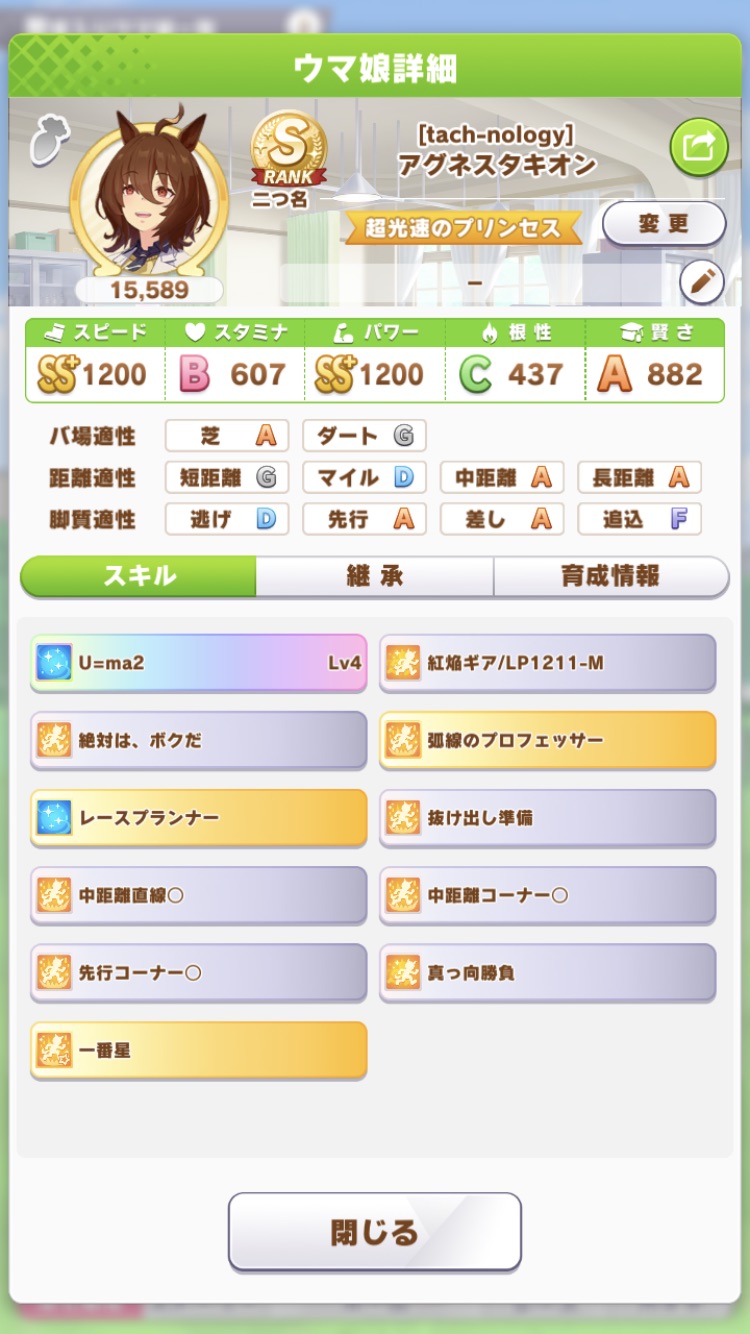750x1334 pixels.
Task: Select the スキル tab
Action: coord(139,576)
